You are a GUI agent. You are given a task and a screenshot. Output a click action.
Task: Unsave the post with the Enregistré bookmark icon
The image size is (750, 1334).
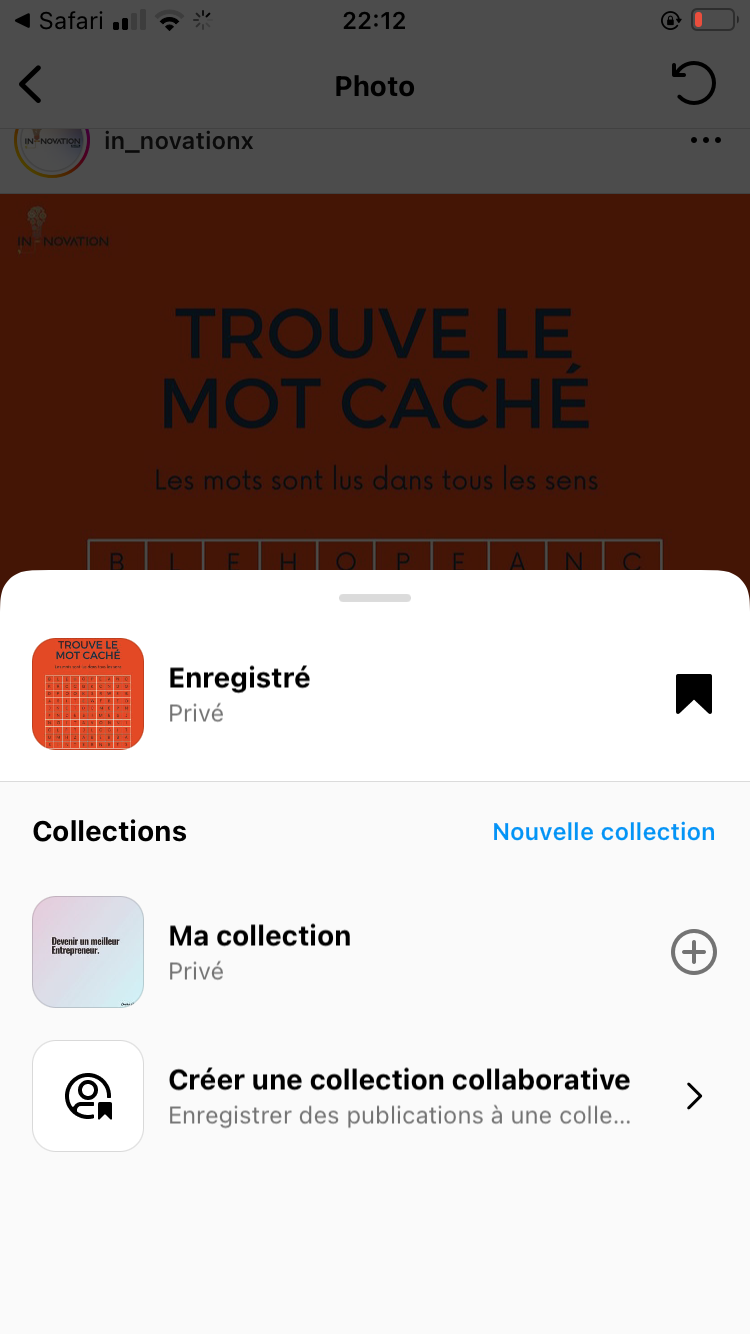pyautogui.click(x=693, y=694)
